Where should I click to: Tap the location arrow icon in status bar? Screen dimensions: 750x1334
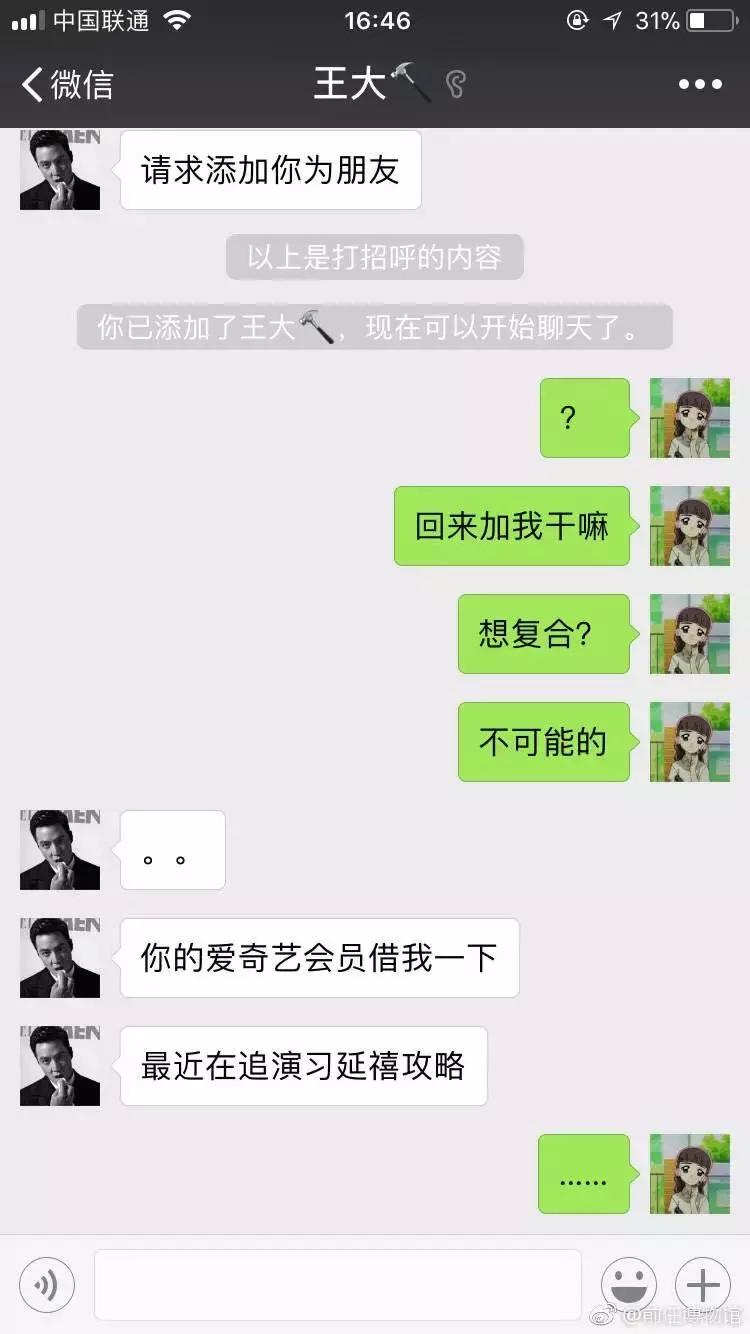pos(611,20)
